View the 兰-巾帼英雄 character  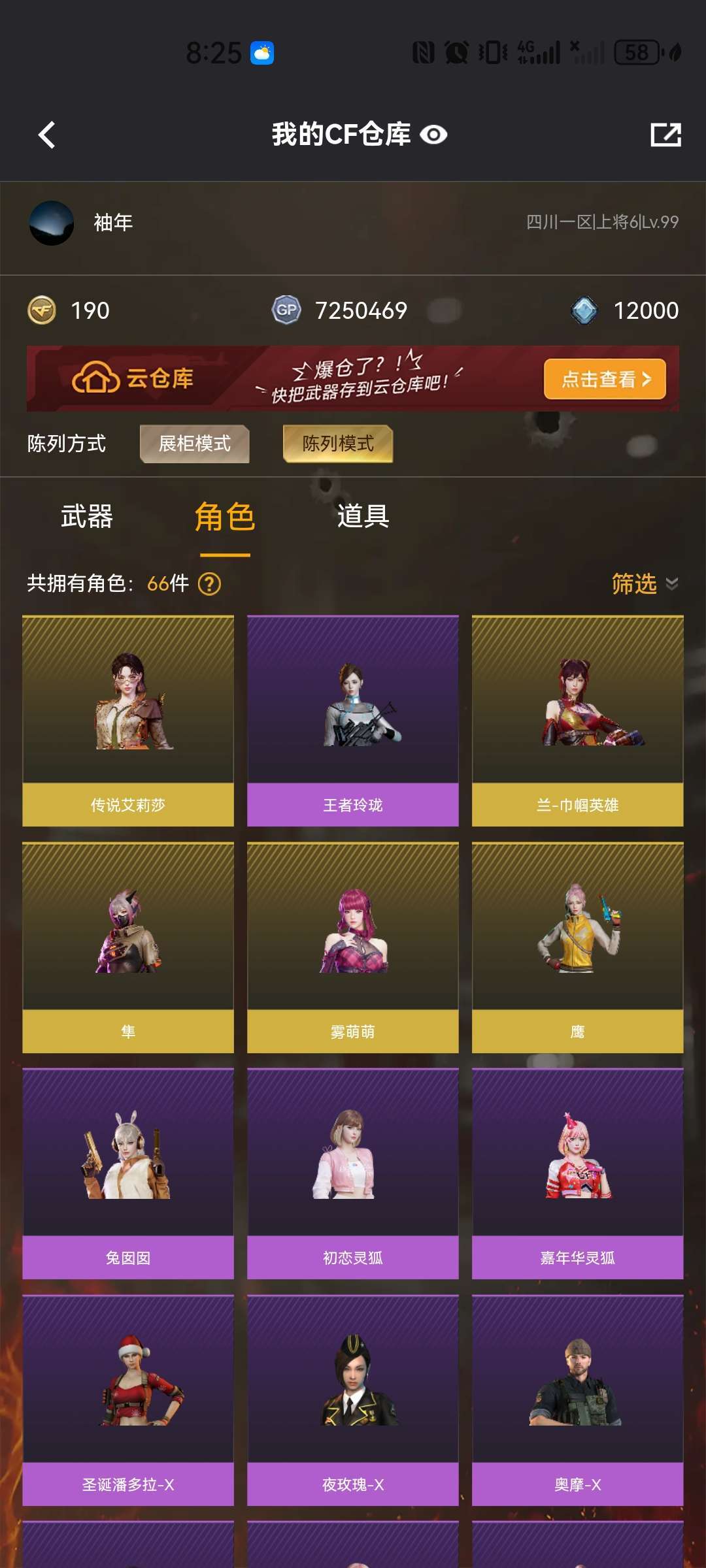578,721
